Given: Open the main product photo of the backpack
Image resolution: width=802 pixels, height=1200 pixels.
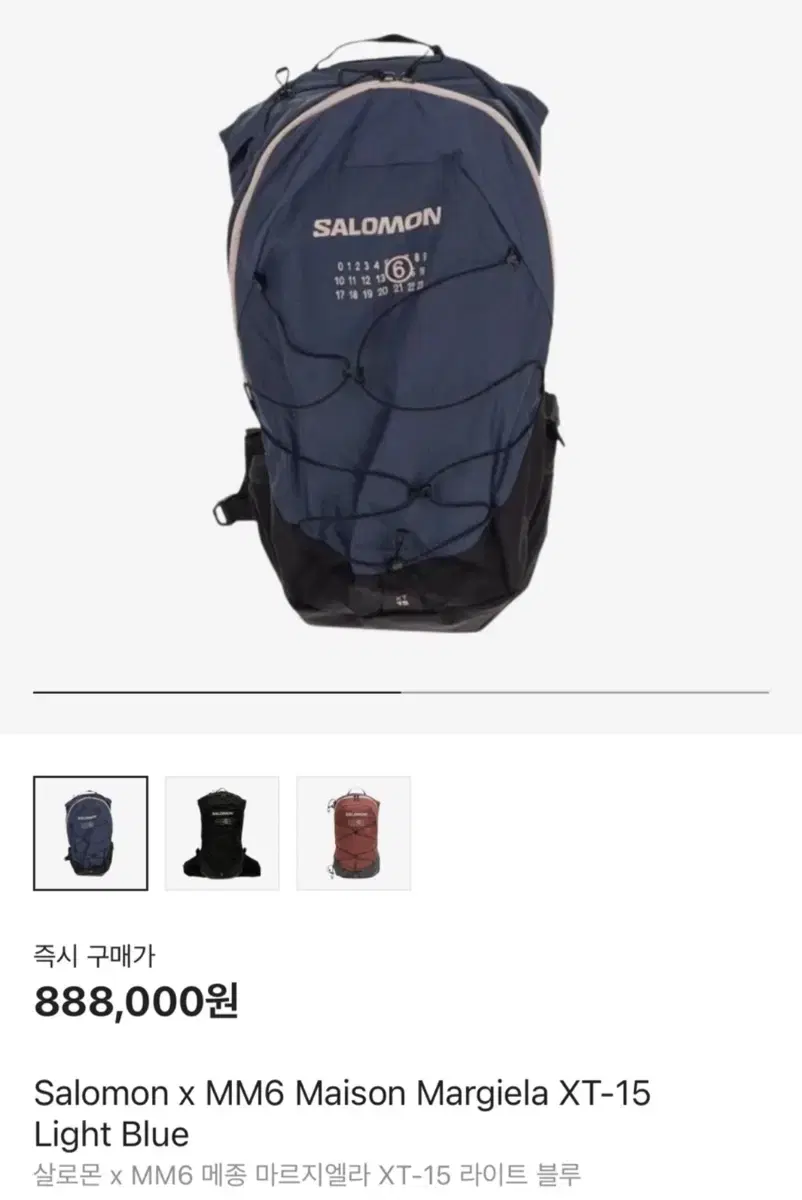Looking at the screenshot, I should [400, 350].
